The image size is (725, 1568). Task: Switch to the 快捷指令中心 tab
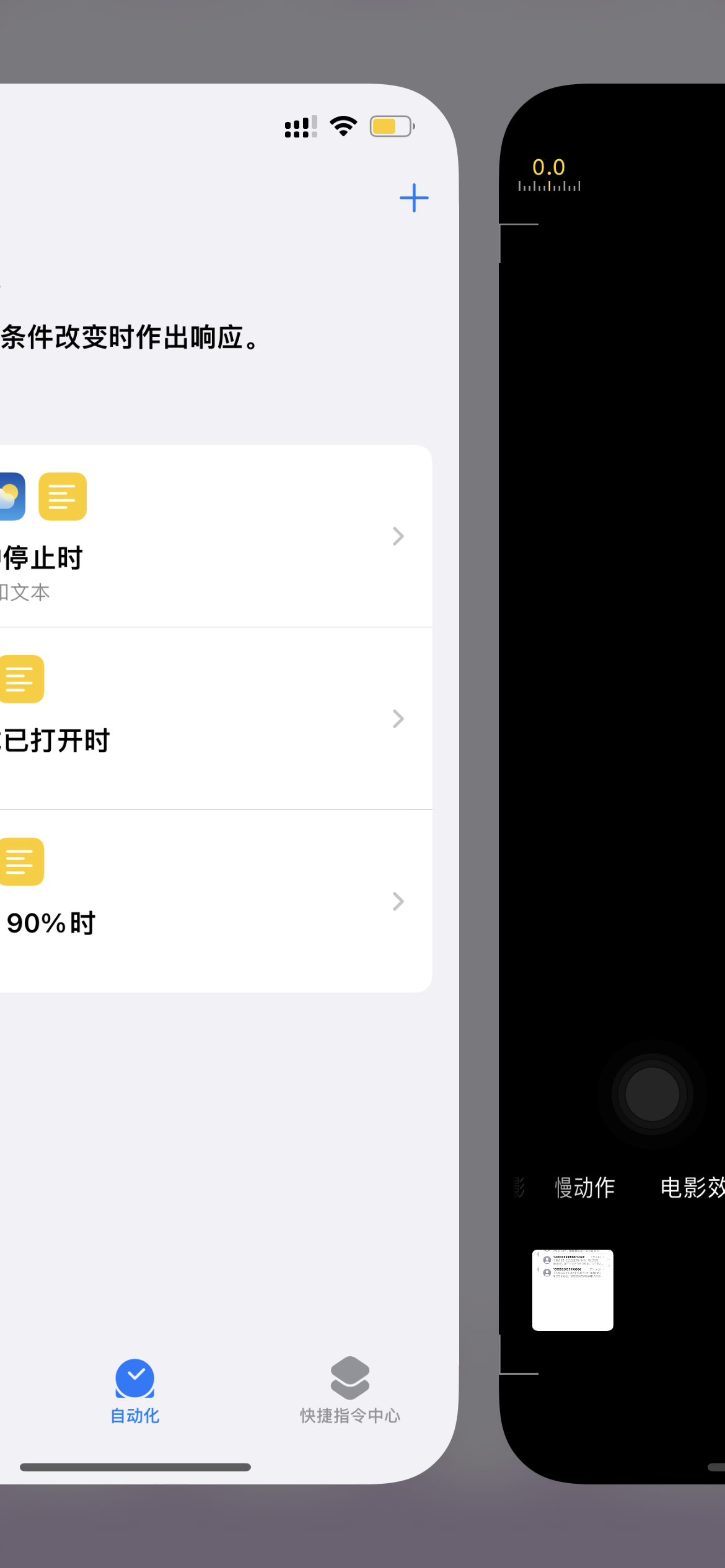point(350,1390)
